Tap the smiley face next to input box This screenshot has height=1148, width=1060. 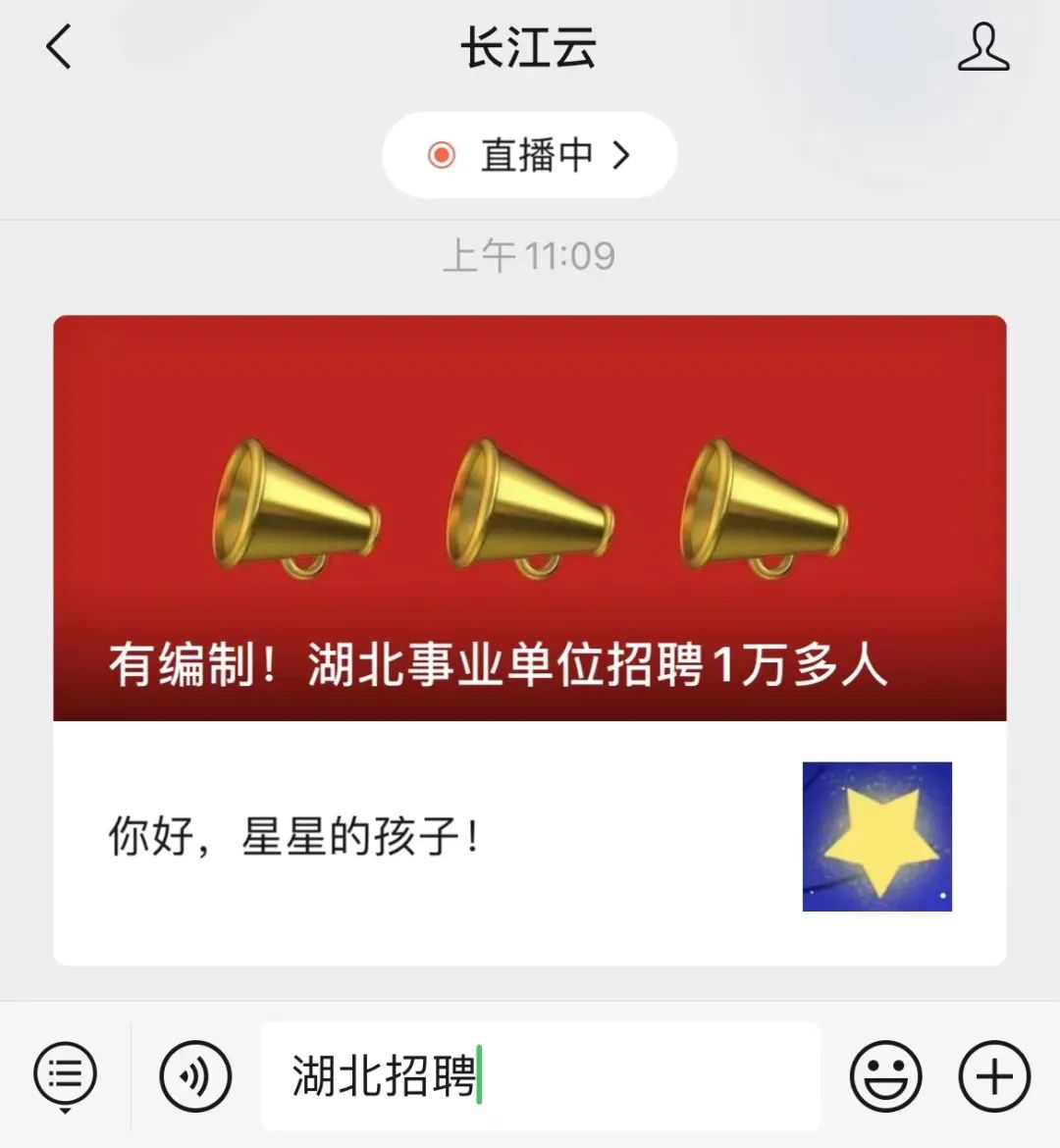886,1076
